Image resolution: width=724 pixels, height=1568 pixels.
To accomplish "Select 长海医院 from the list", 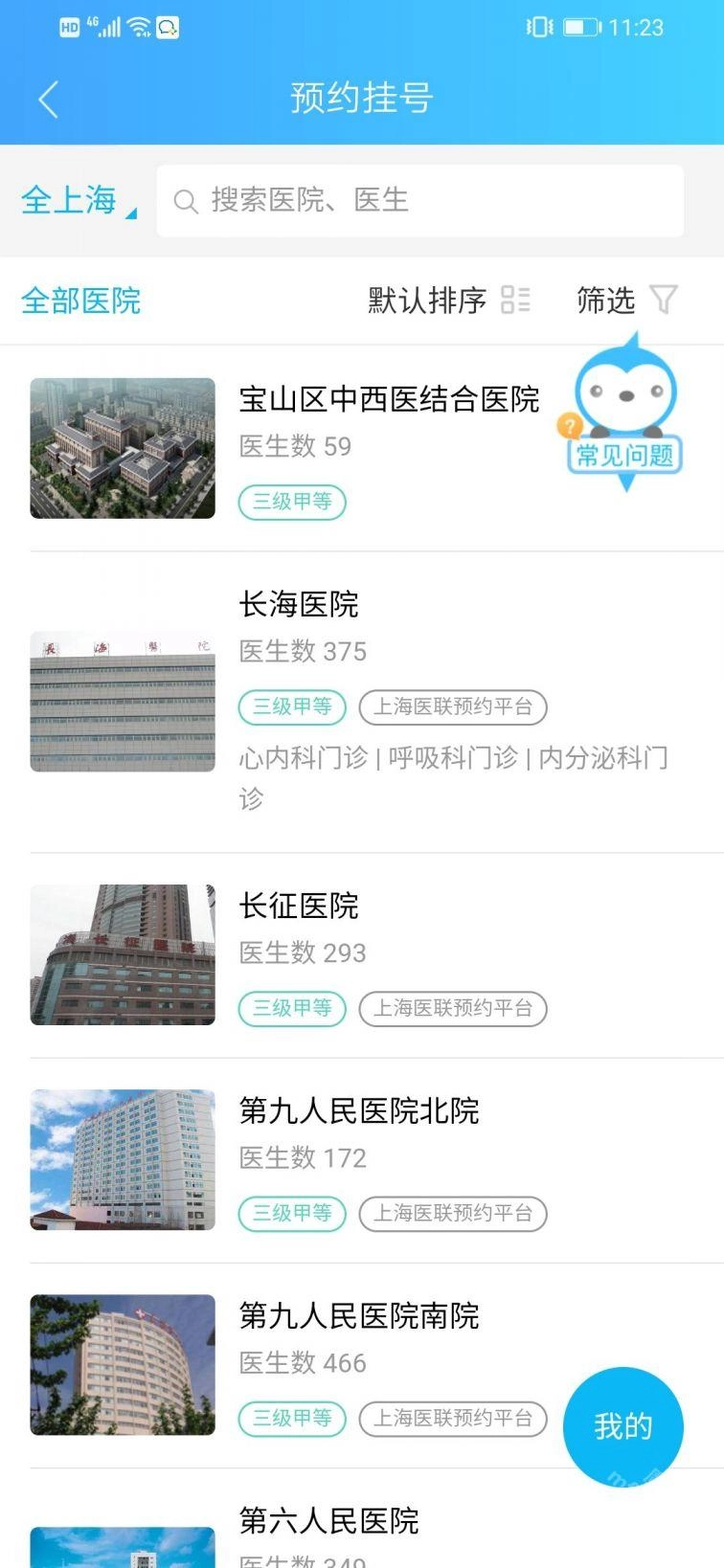I will (x=299, y=605).
